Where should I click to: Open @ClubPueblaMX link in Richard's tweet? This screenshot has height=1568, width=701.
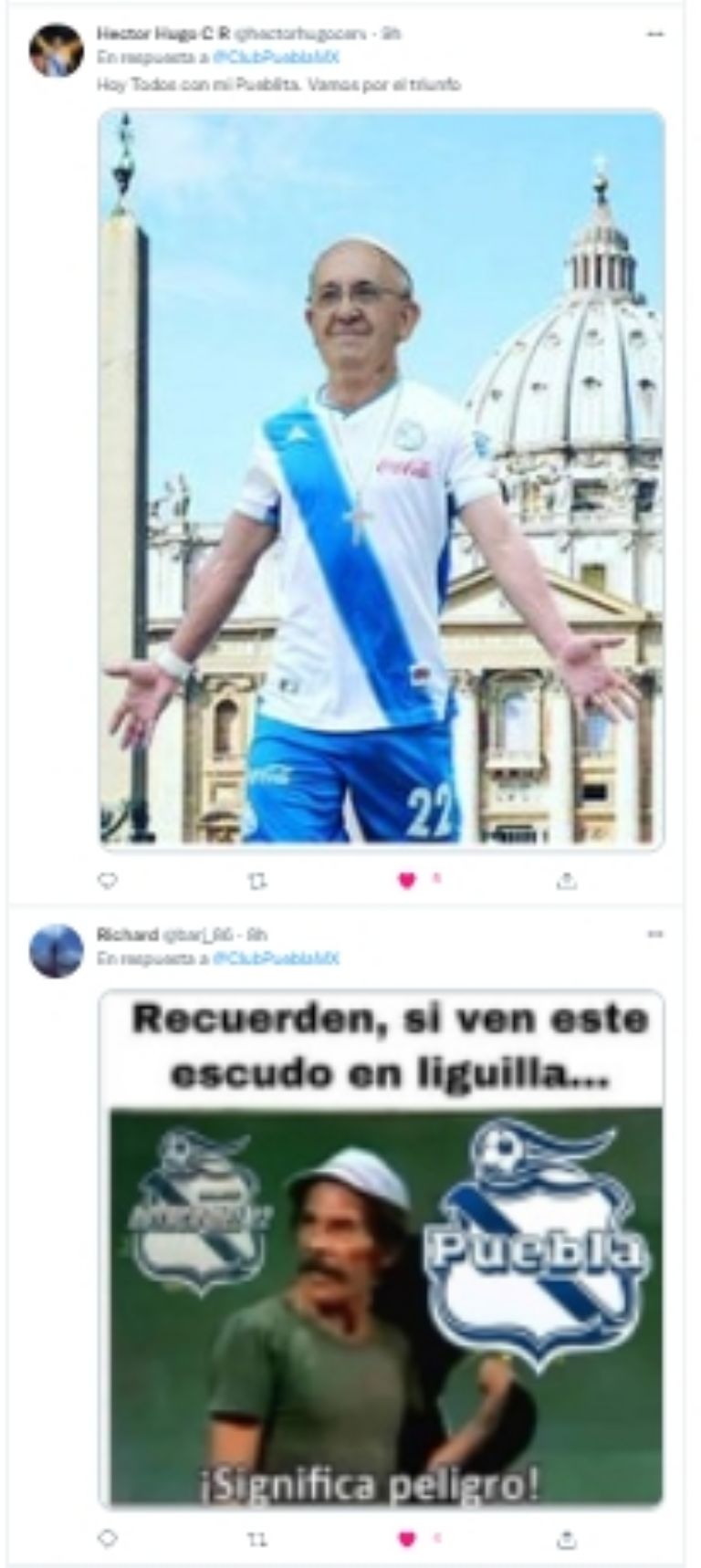click(276, 959)
